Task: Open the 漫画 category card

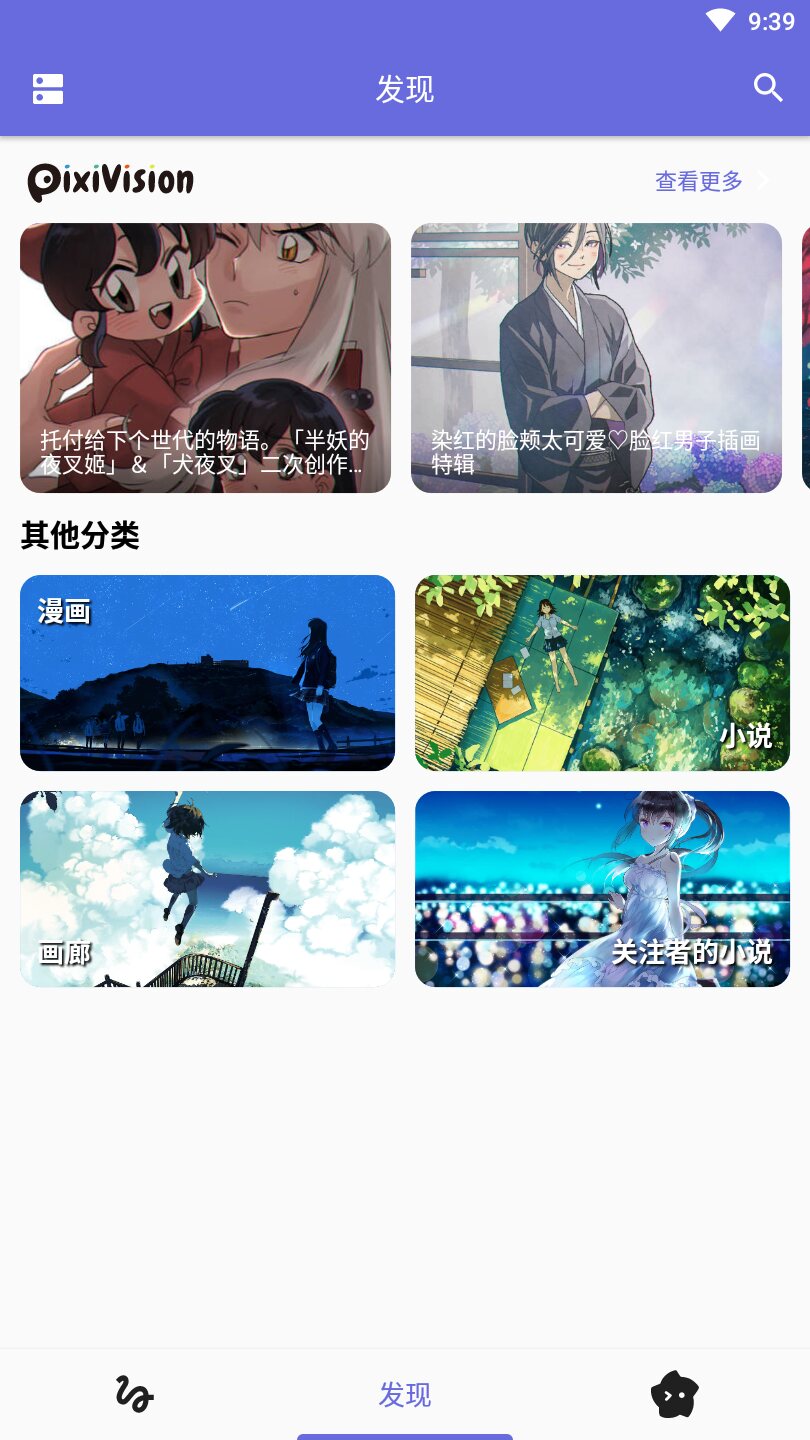Action: [207, 673]
